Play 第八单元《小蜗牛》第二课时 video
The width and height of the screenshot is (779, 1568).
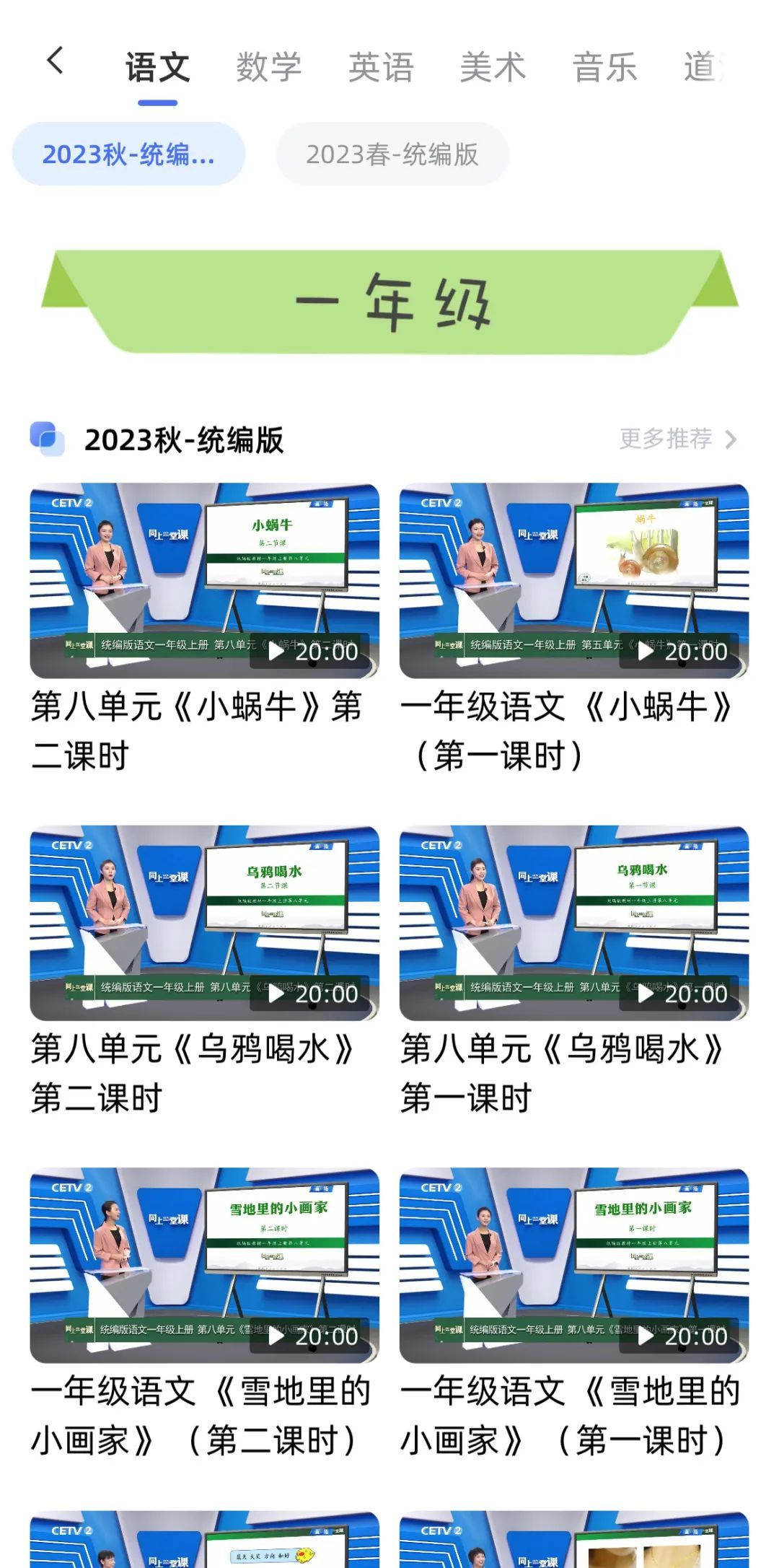click(205, 581)
